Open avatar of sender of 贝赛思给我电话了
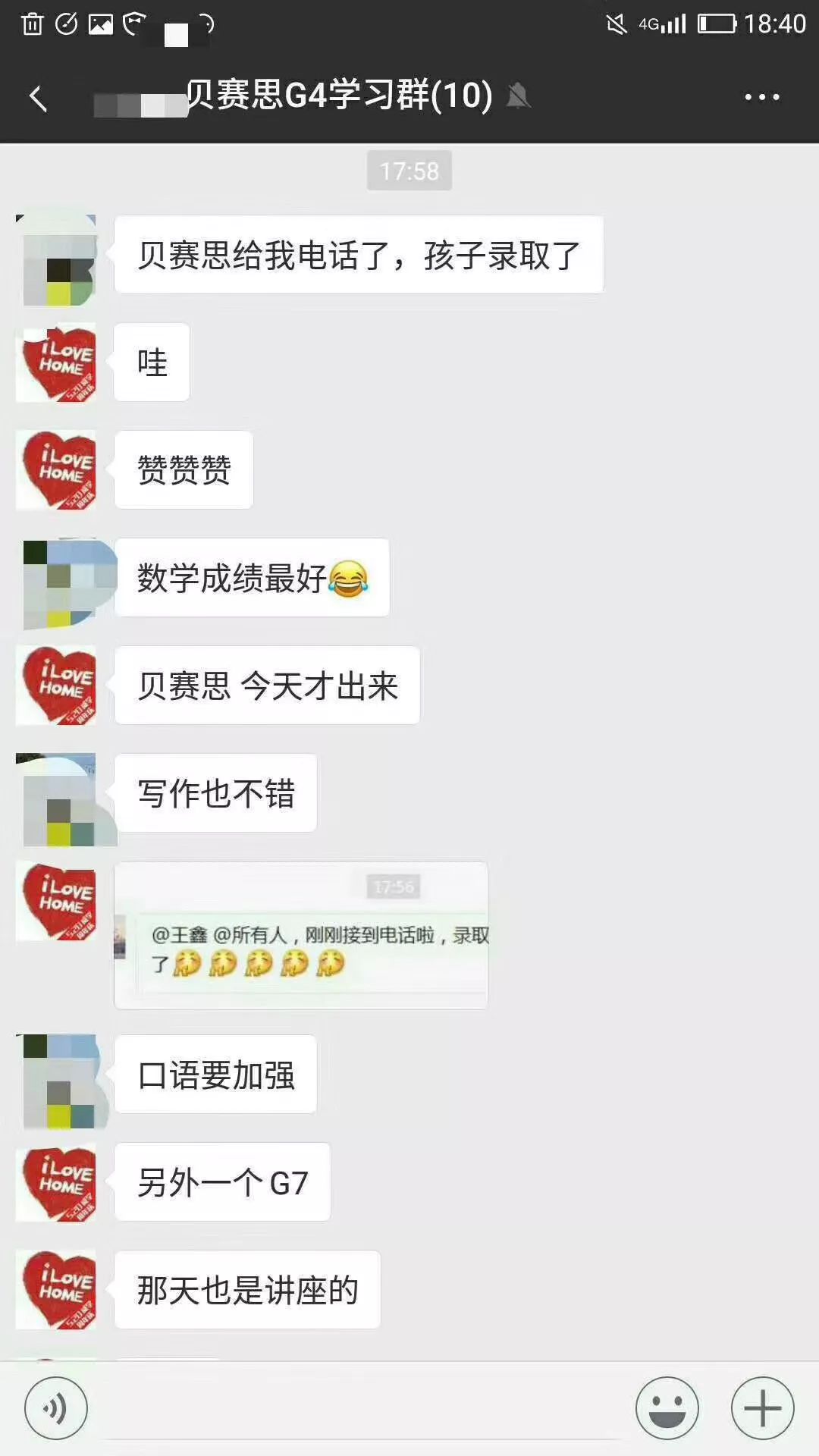 click(x=58, y=260)
